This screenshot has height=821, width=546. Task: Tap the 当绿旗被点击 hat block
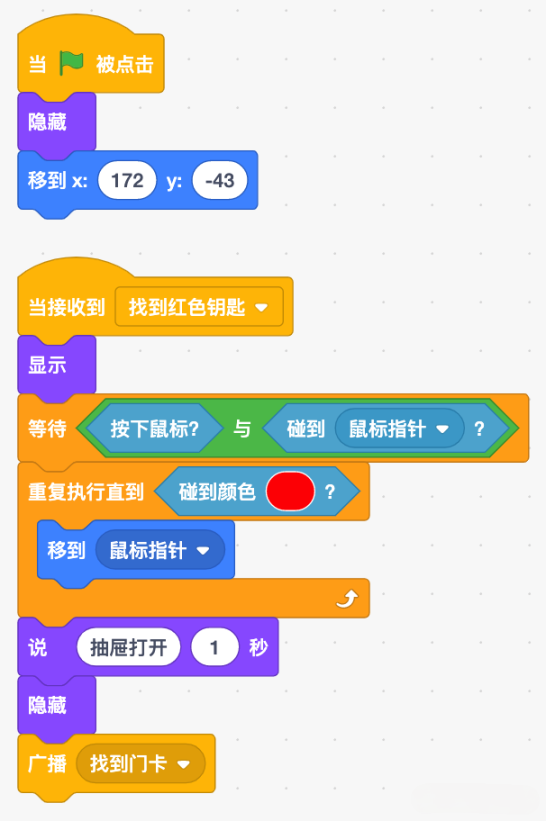(91, 60)
